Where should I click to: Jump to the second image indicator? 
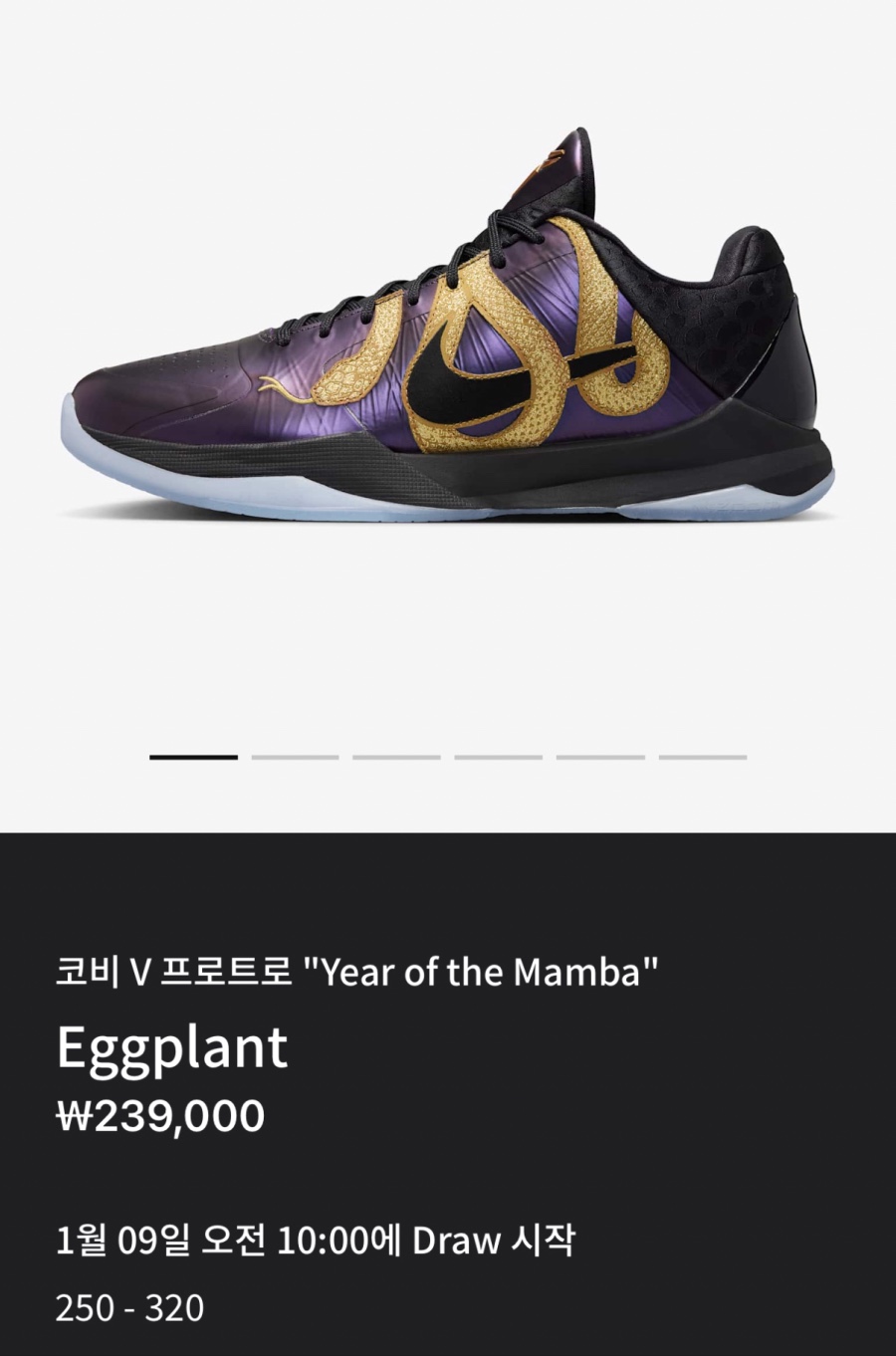(x=295, y=758)
